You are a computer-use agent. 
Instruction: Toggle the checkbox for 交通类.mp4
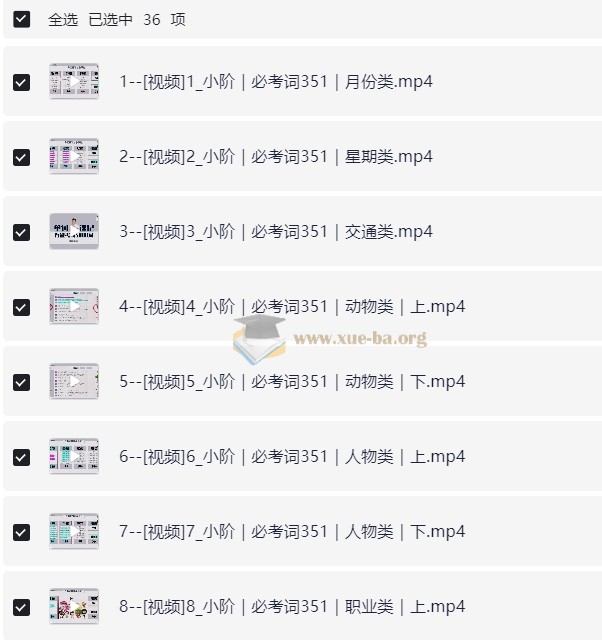click(x=21, y=232)
